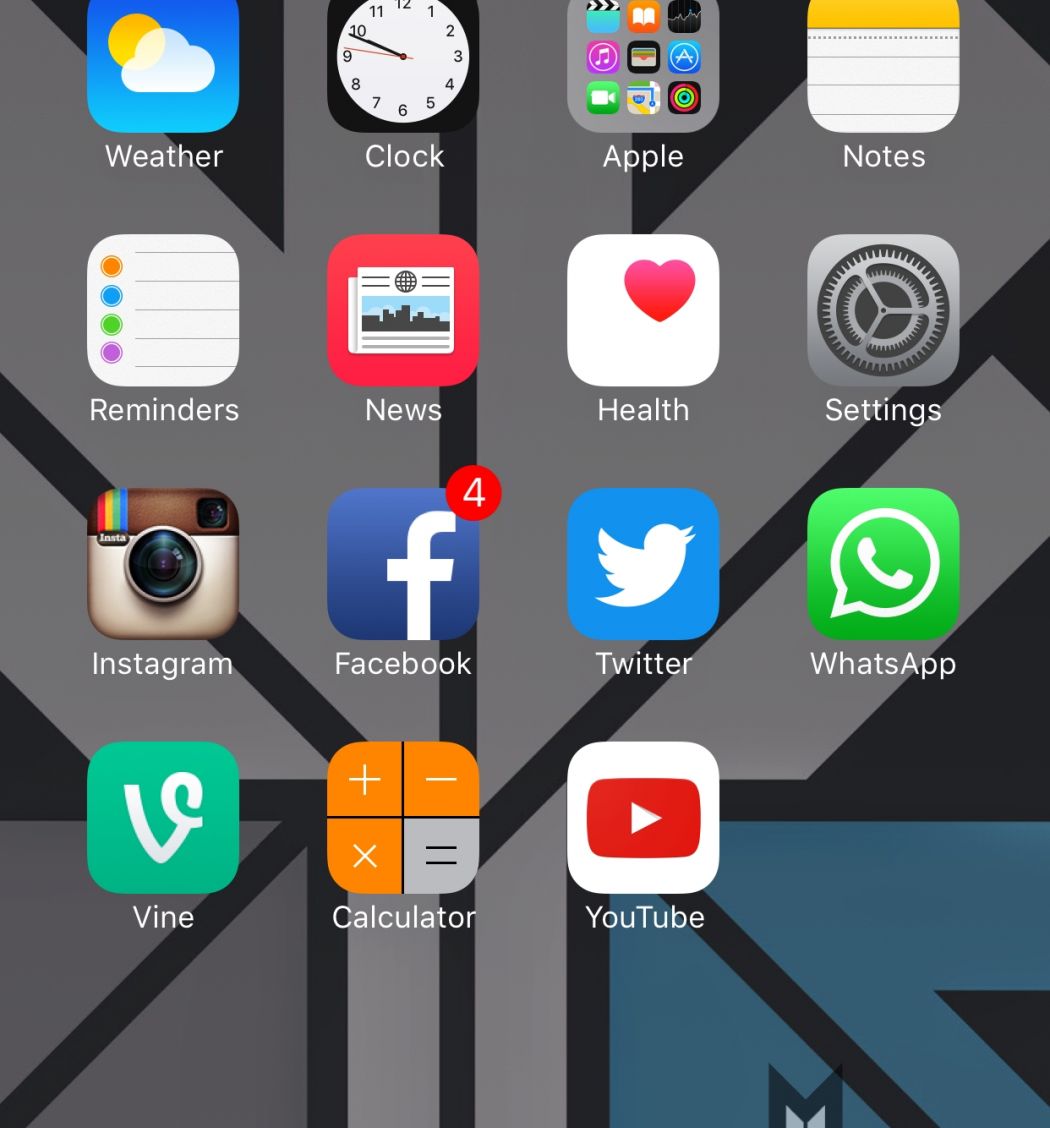
Task: Open the Calculator app
Action: [403, 817]
